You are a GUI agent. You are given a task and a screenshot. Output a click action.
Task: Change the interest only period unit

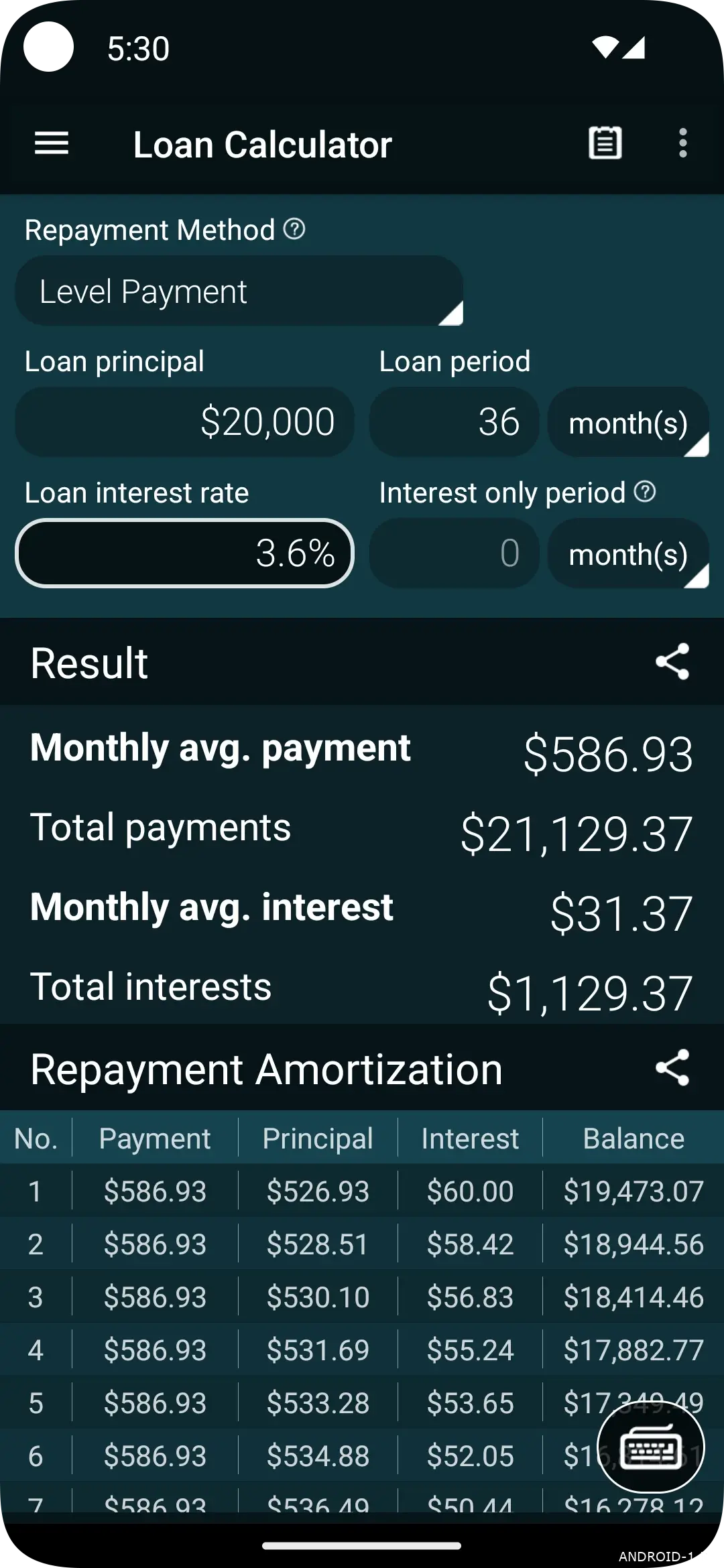point(628,553)
